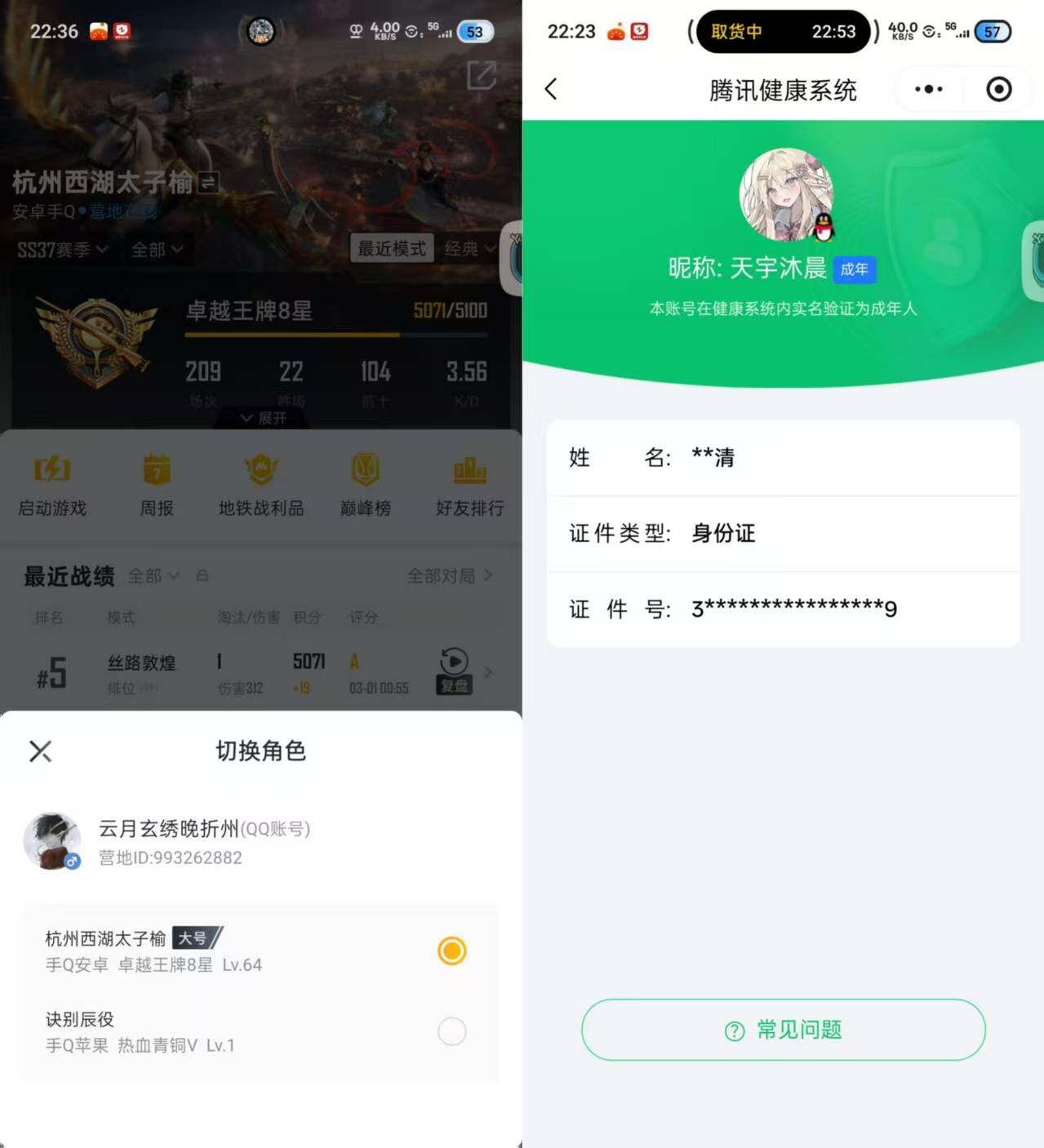Viewport: 1044px width, 1148px height.
Task: Open the three-dot more menu in 腾讯健康系统
Action: click(927, 90)
